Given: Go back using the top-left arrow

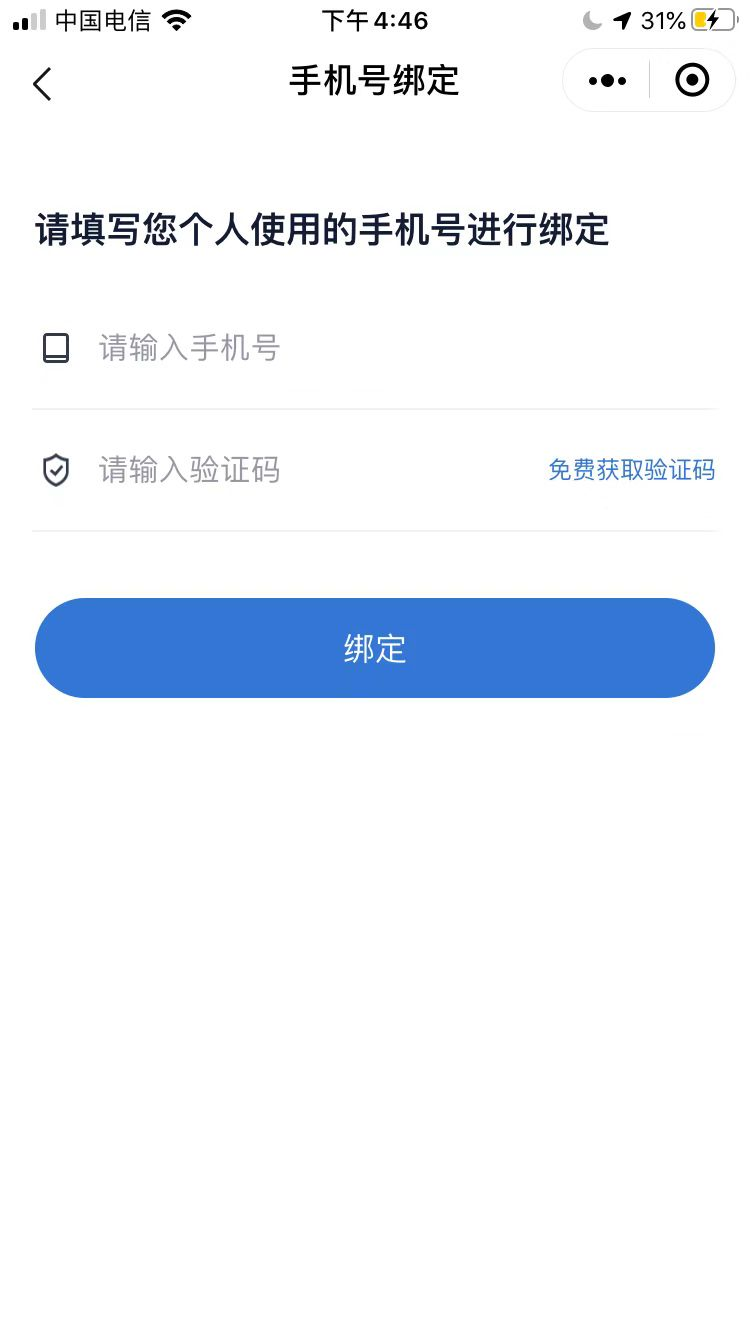Looking at the screenshot, I should (x=42, y=84).
